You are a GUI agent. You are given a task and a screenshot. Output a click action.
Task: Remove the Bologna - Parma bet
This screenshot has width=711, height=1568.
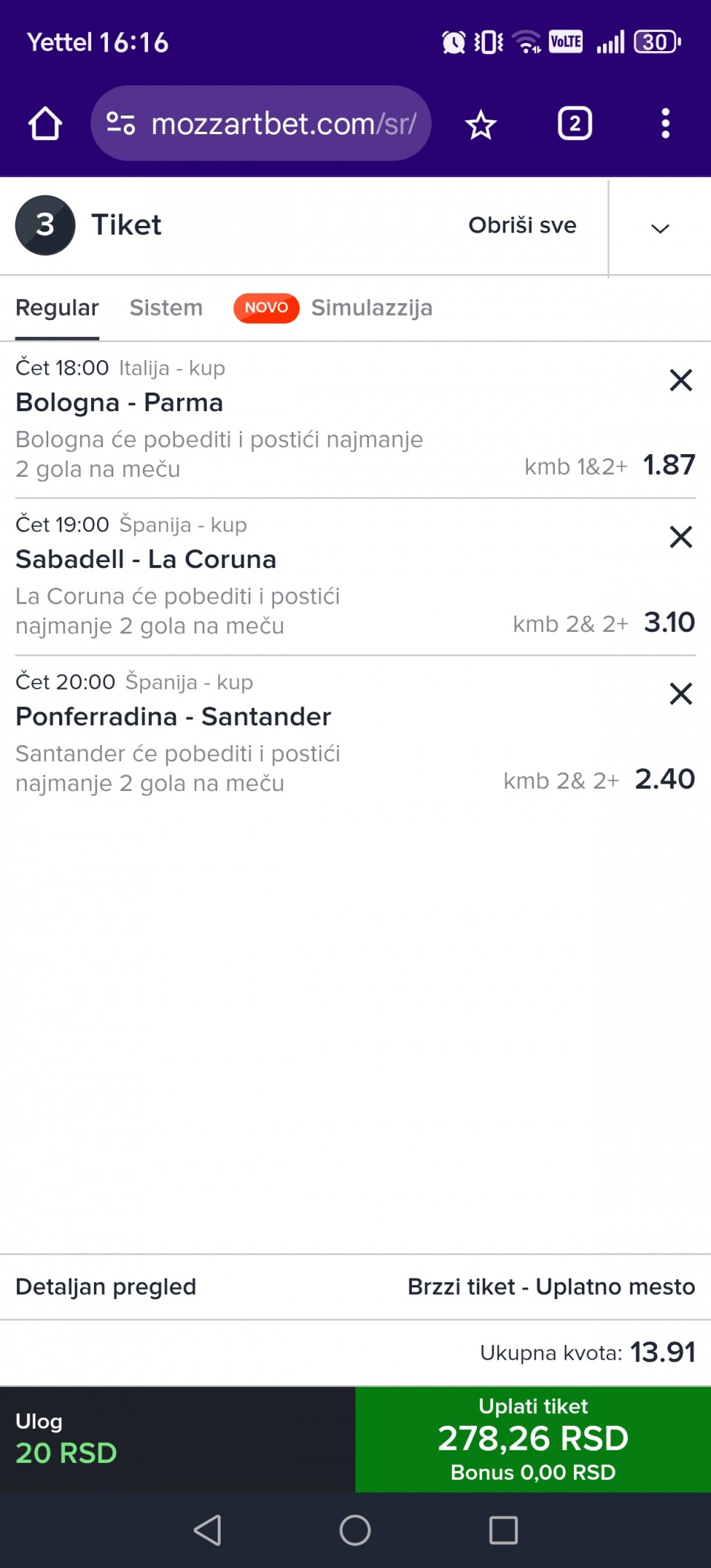681,380
